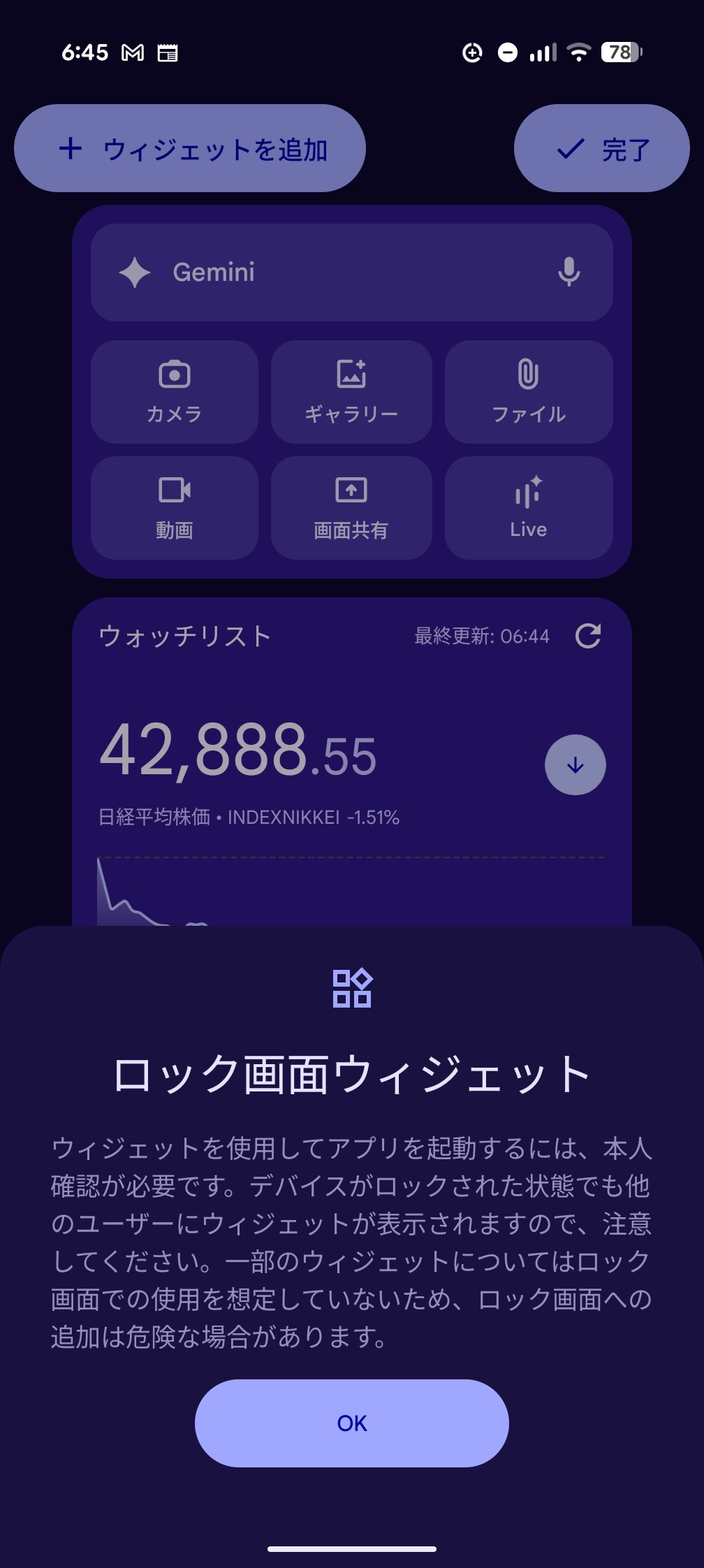Select the カメラ shortcut in the Gemini widget
Screen dimensions: 704x1568
[x=174, y=391]
